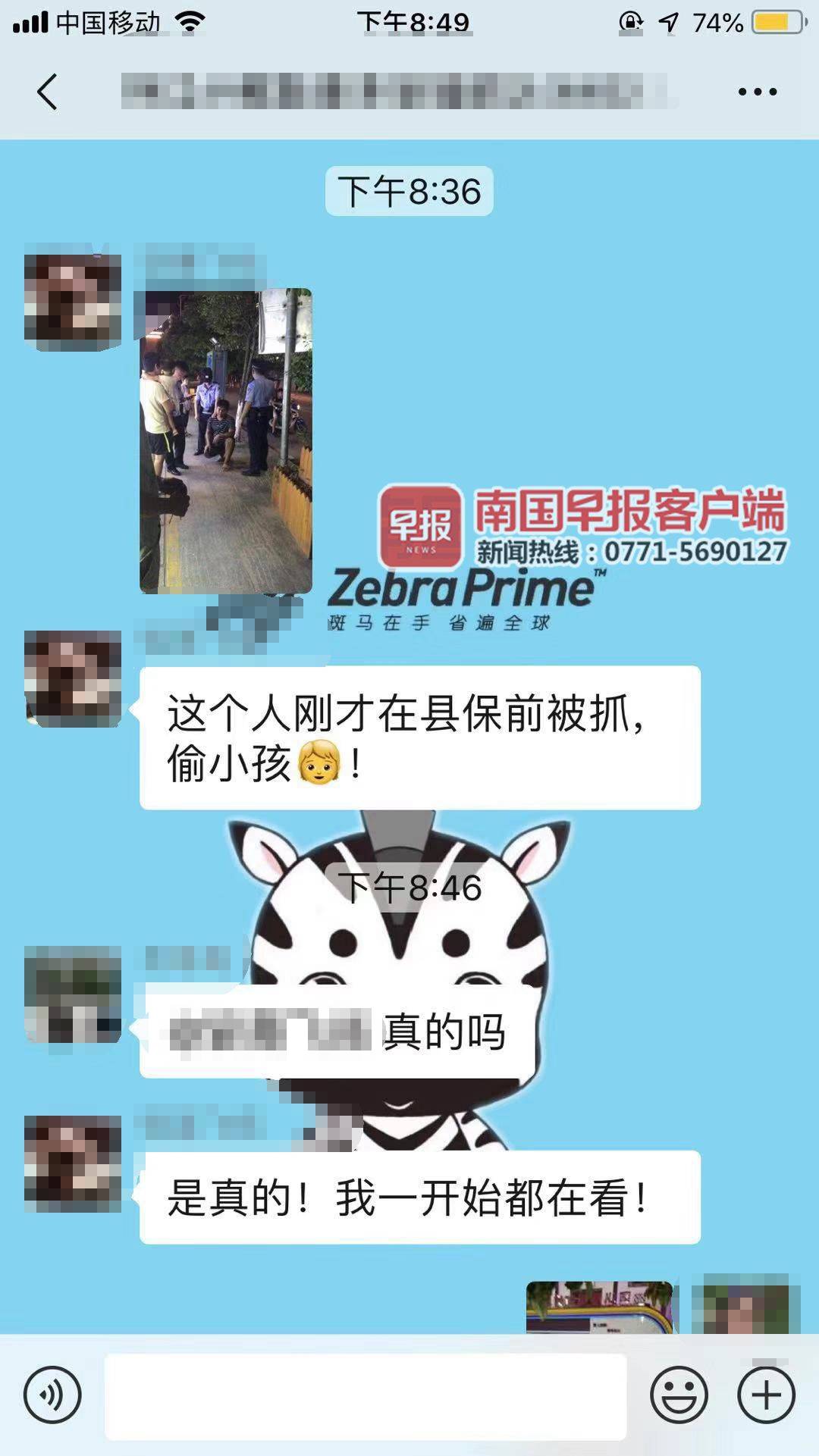Switch to voice message input
Screen dimensions: 819x1456
click(52, 1395)
